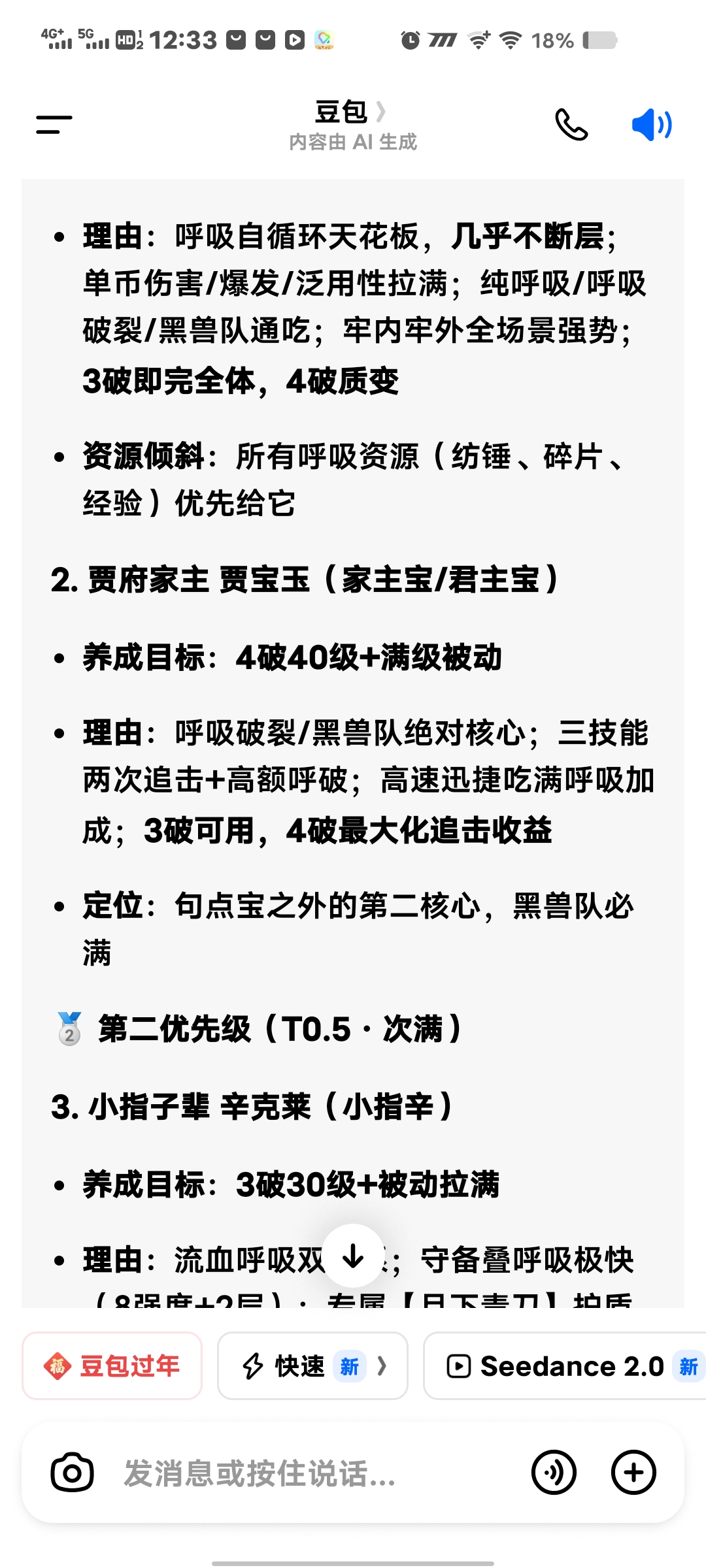The width and height of the screenshot is (706, 1568).
Task: Activate the voice input icon
Action: click(x=554, y=1473)
